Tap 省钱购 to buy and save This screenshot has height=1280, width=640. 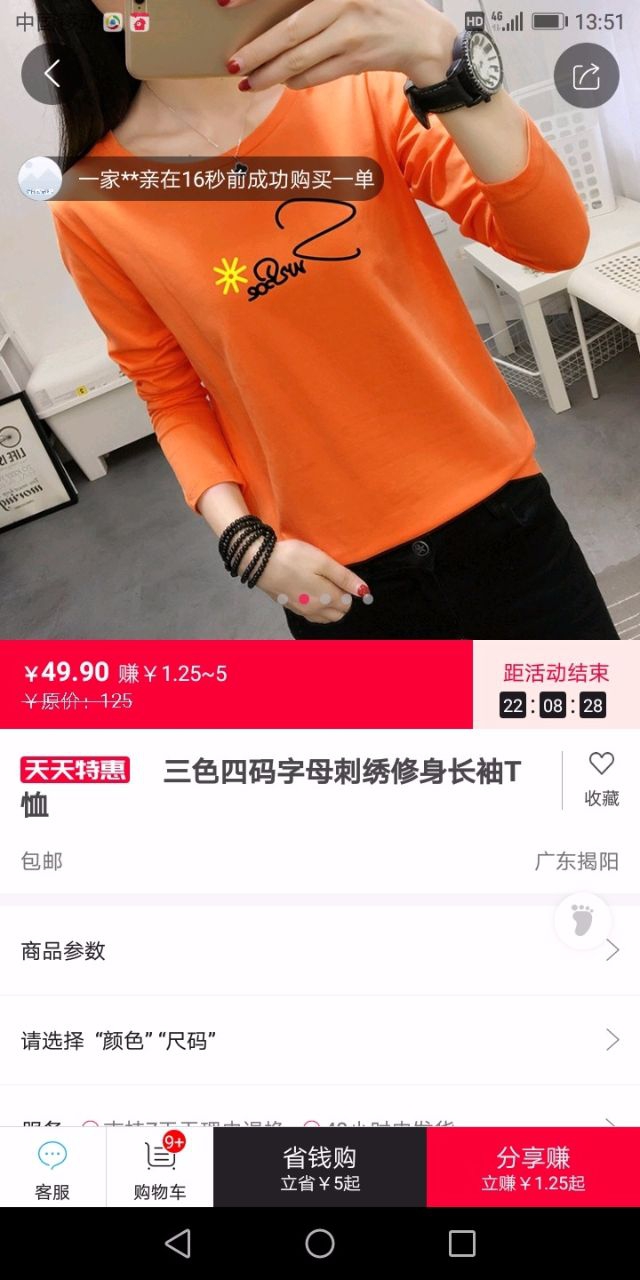click(x=320, y=1168)
